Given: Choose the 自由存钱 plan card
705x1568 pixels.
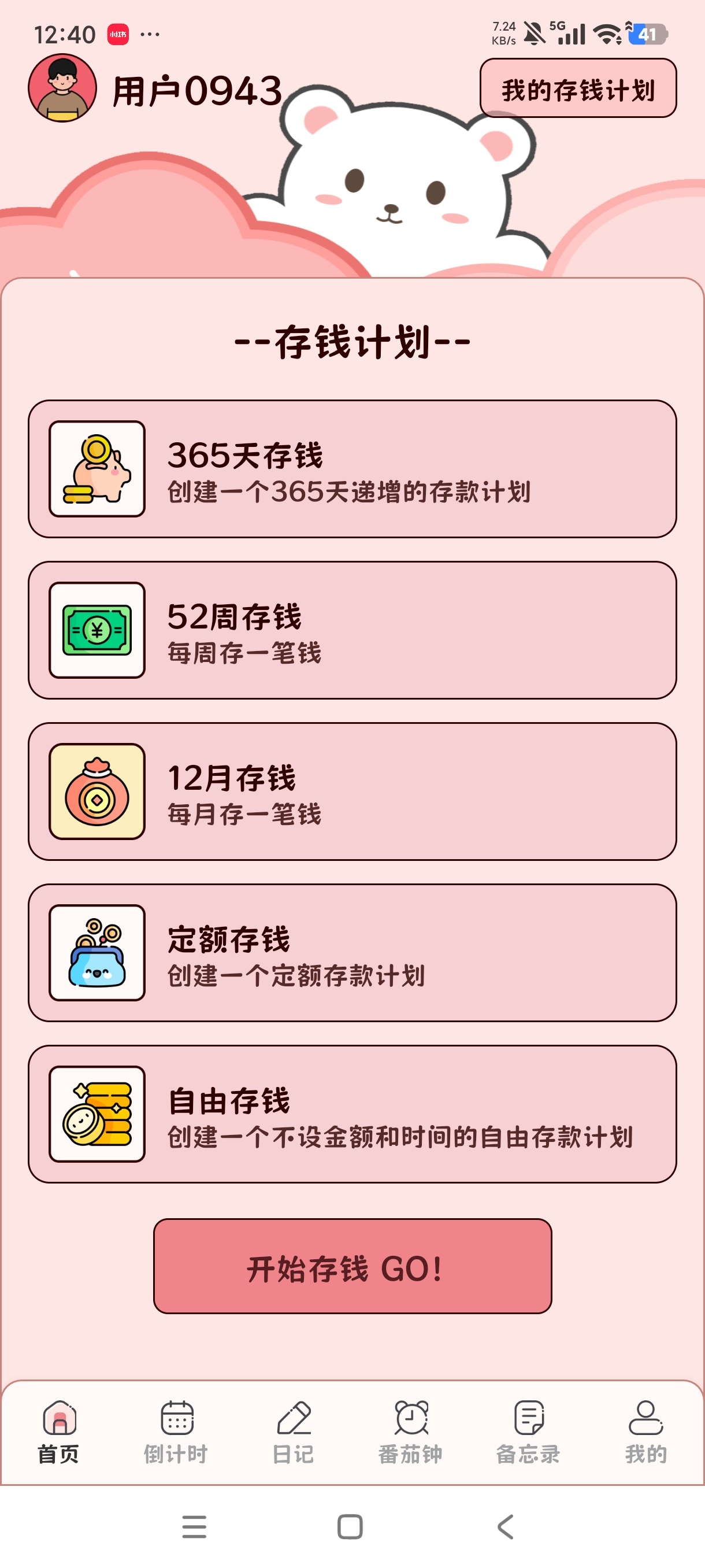Looking at the screenshot, I should pyautogui.click(x=352, y=1114).
